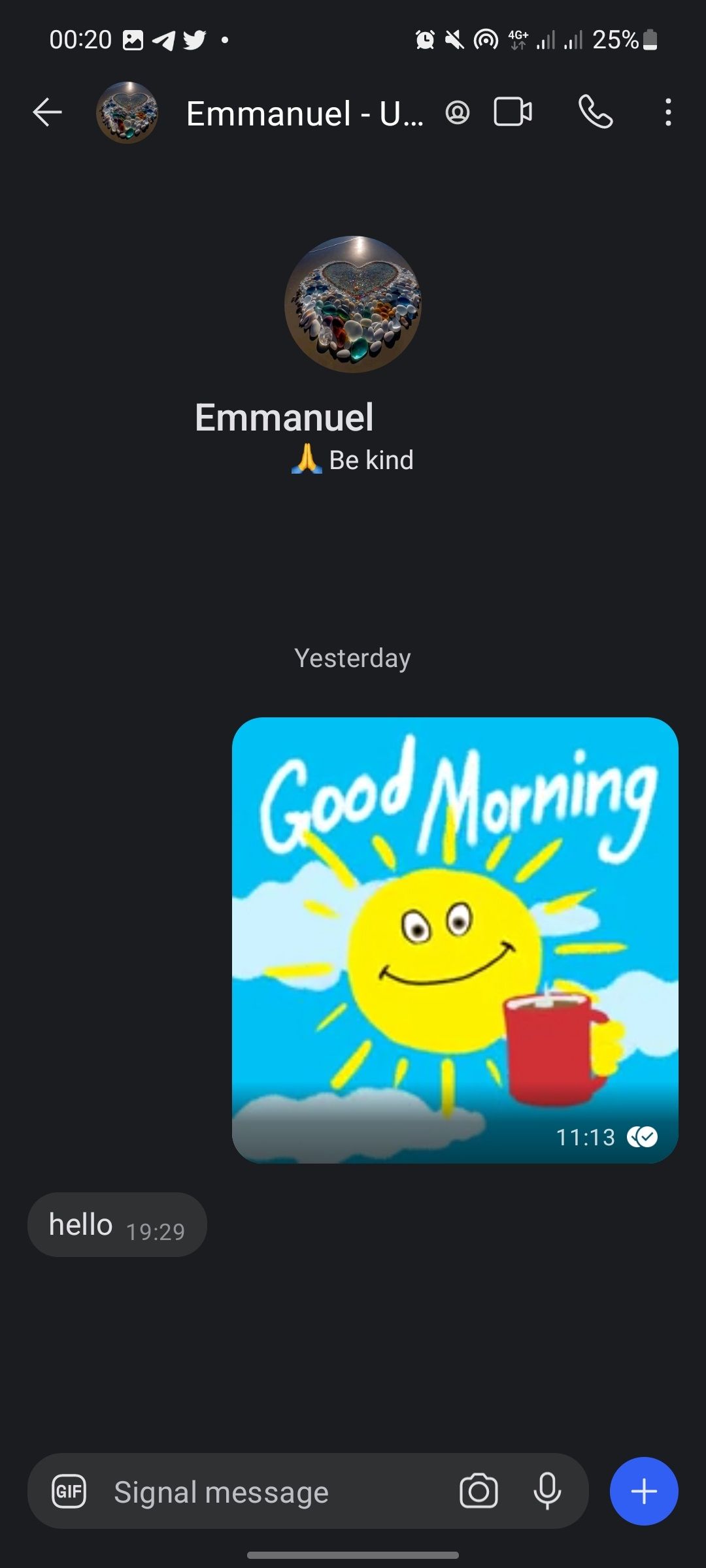Image resolution: width=706 pixels, height=1568 pixels.
Task: Tap Emmanuel's large profile picture
Action: click(x=353, y=304)
